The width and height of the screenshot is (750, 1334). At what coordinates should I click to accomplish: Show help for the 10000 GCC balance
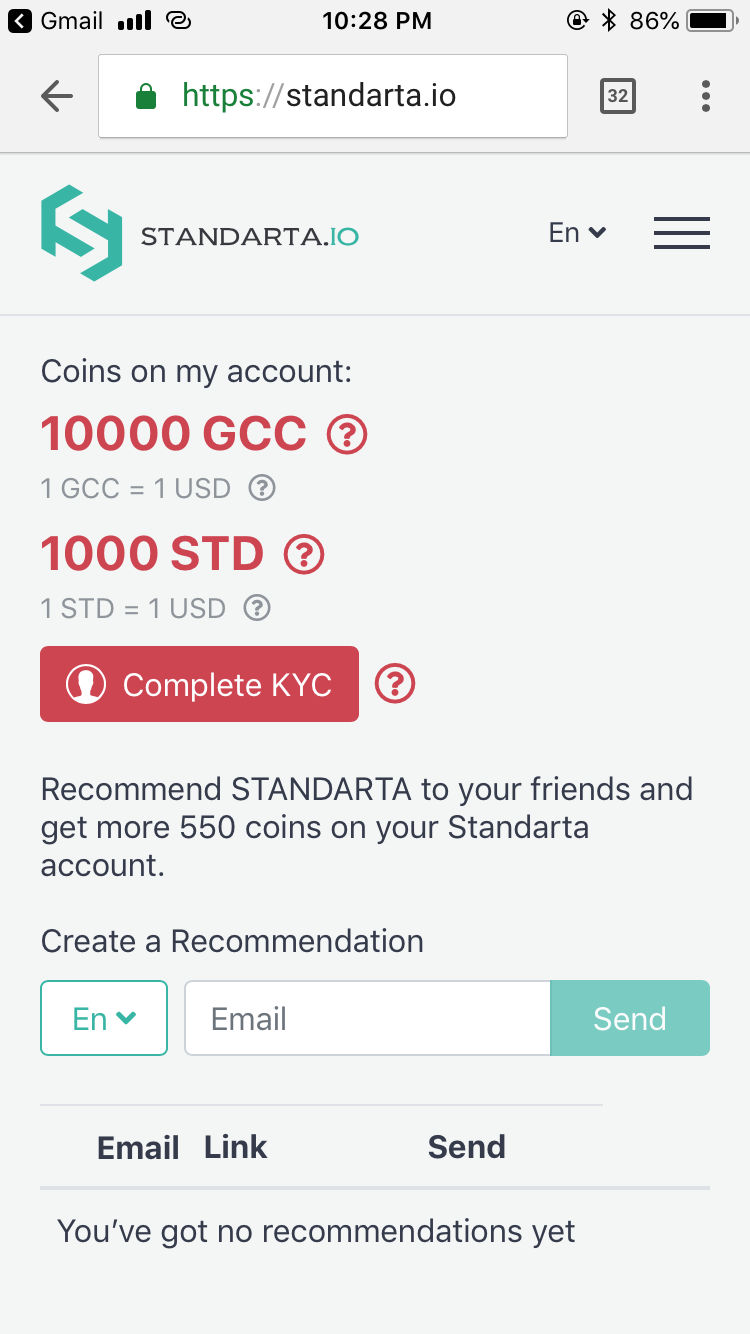[x=348, y=434]
